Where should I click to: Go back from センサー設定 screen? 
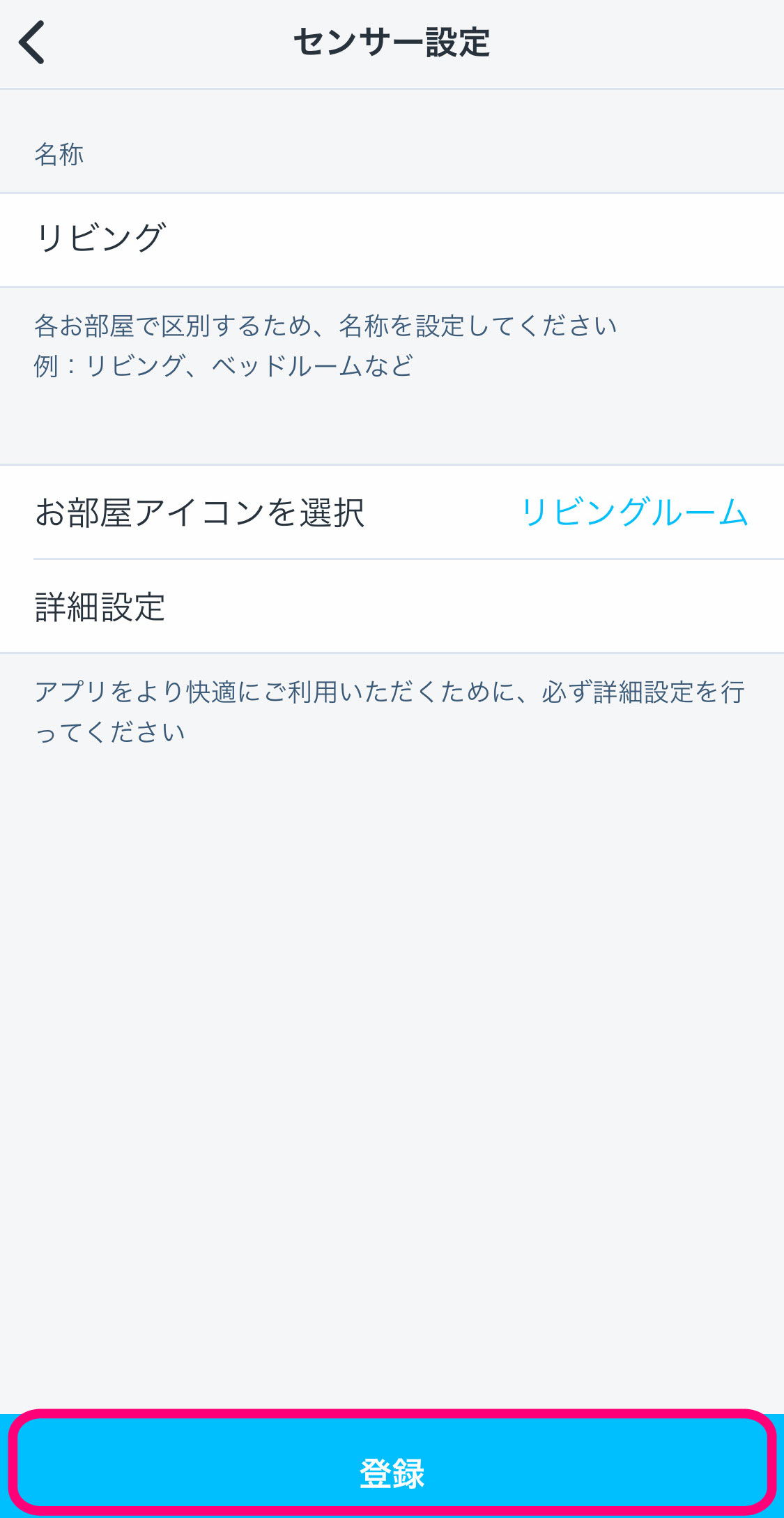(32, 43)
